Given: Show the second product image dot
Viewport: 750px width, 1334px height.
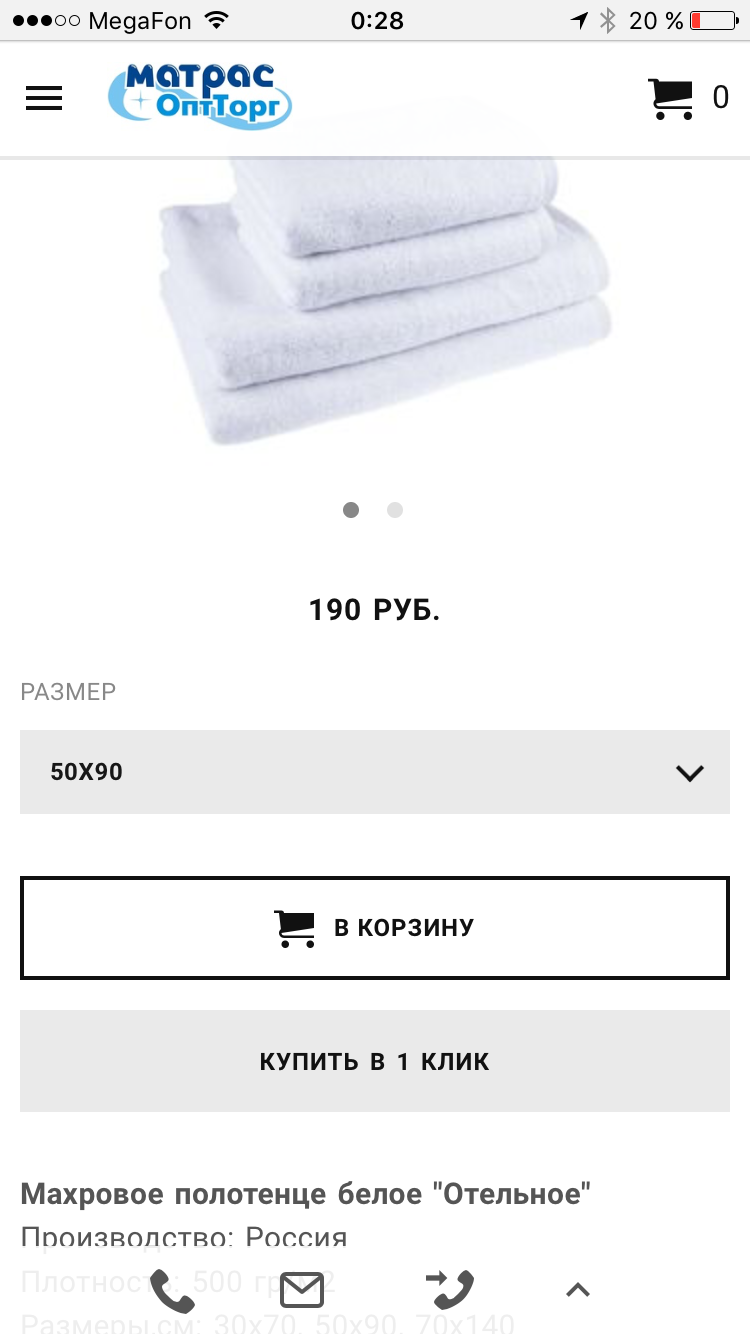Looking at the screenshot, I should 395,510.
